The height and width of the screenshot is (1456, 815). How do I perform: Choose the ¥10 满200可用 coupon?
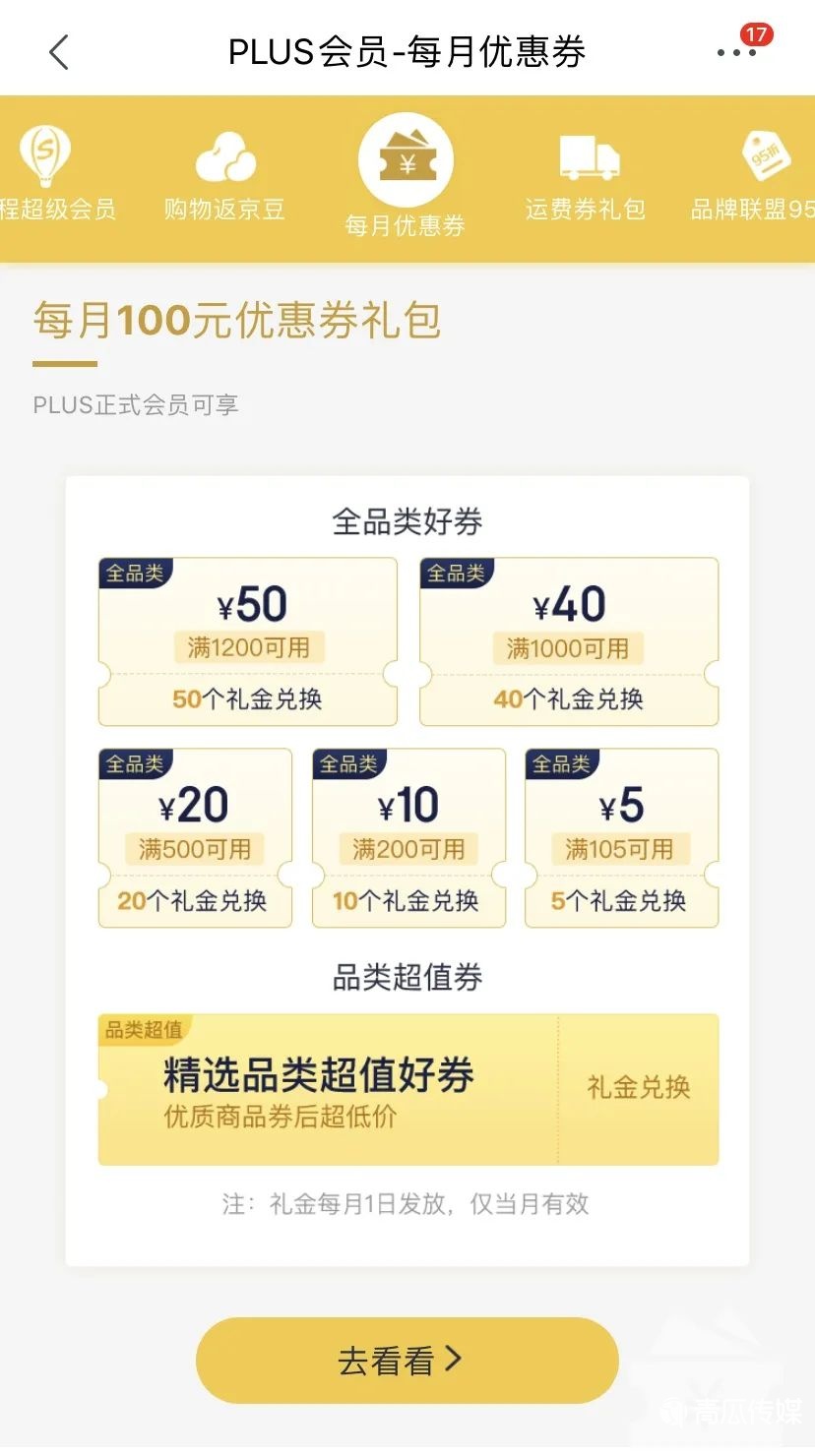click(407, 836)
